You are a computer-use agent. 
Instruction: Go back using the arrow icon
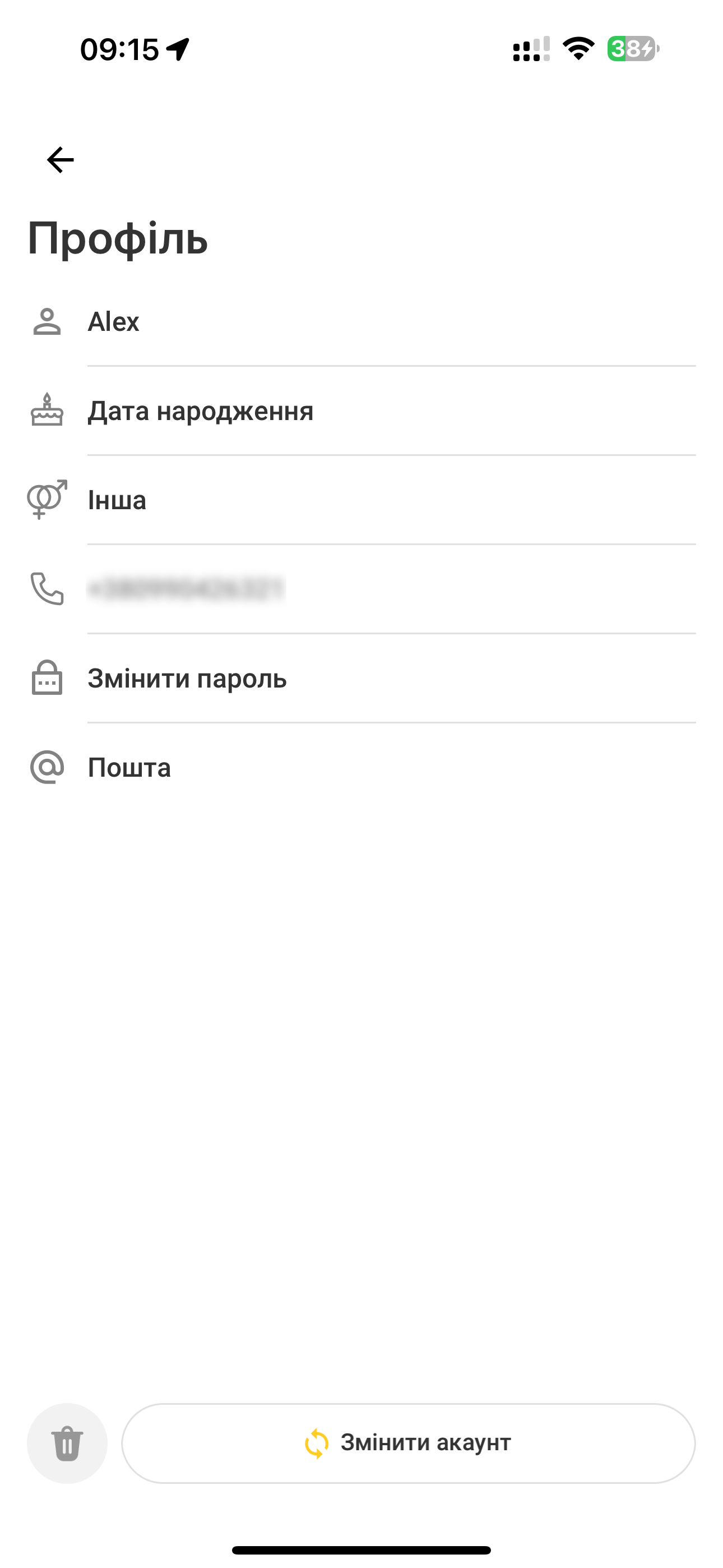pos(61,160)
